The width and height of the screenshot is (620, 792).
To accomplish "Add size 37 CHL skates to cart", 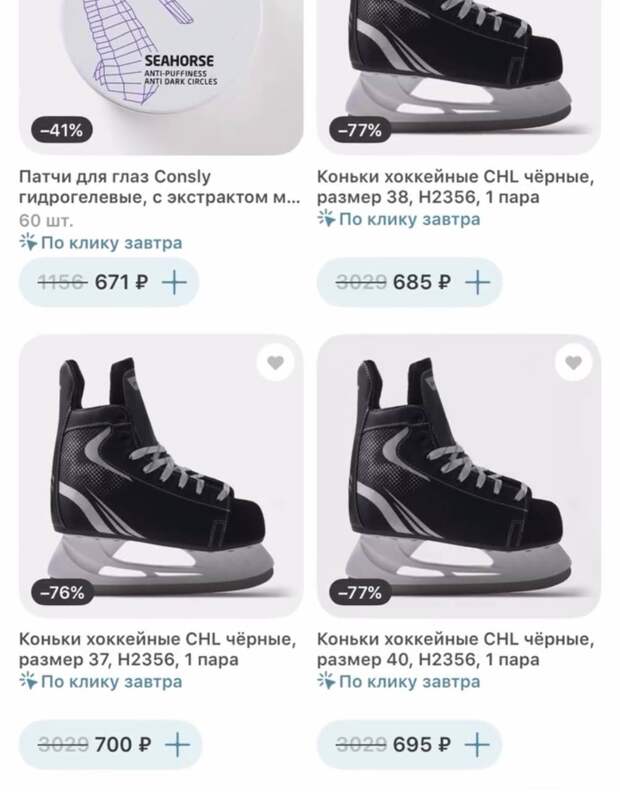I will (x=177, y=745).
